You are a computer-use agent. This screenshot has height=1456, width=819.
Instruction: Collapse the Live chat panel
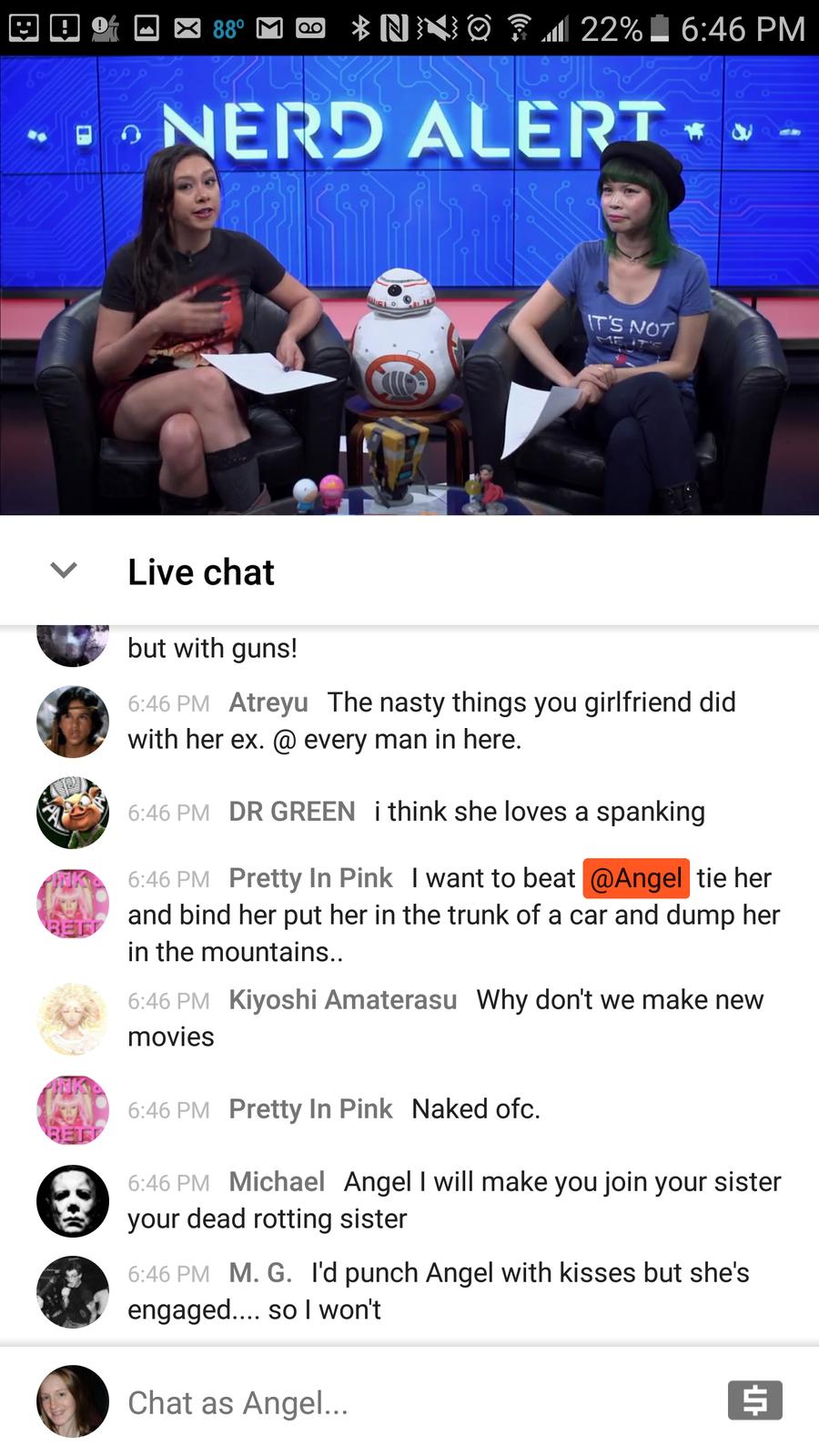pos(64,571)
